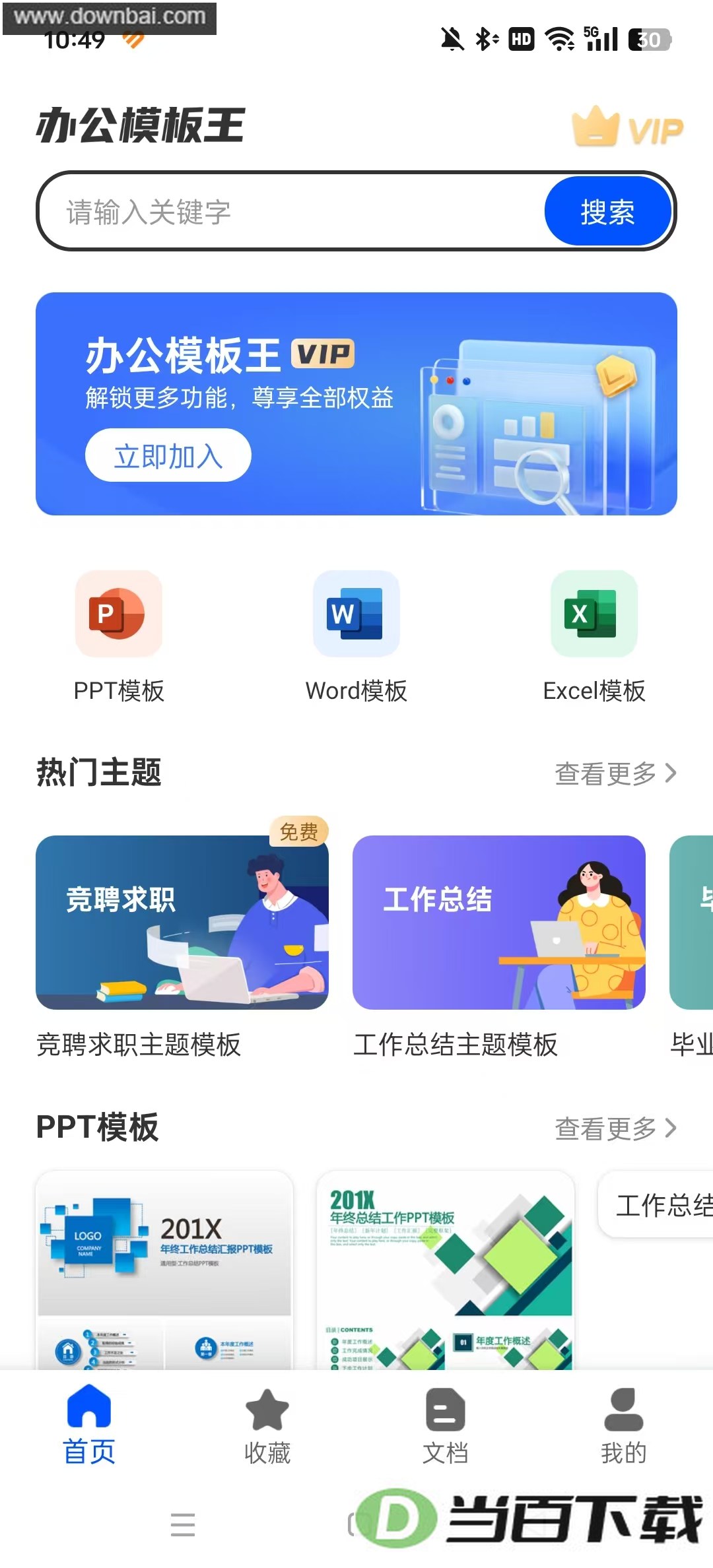
Task: Switch to the 我的 tab
Action: point(624,1425)
